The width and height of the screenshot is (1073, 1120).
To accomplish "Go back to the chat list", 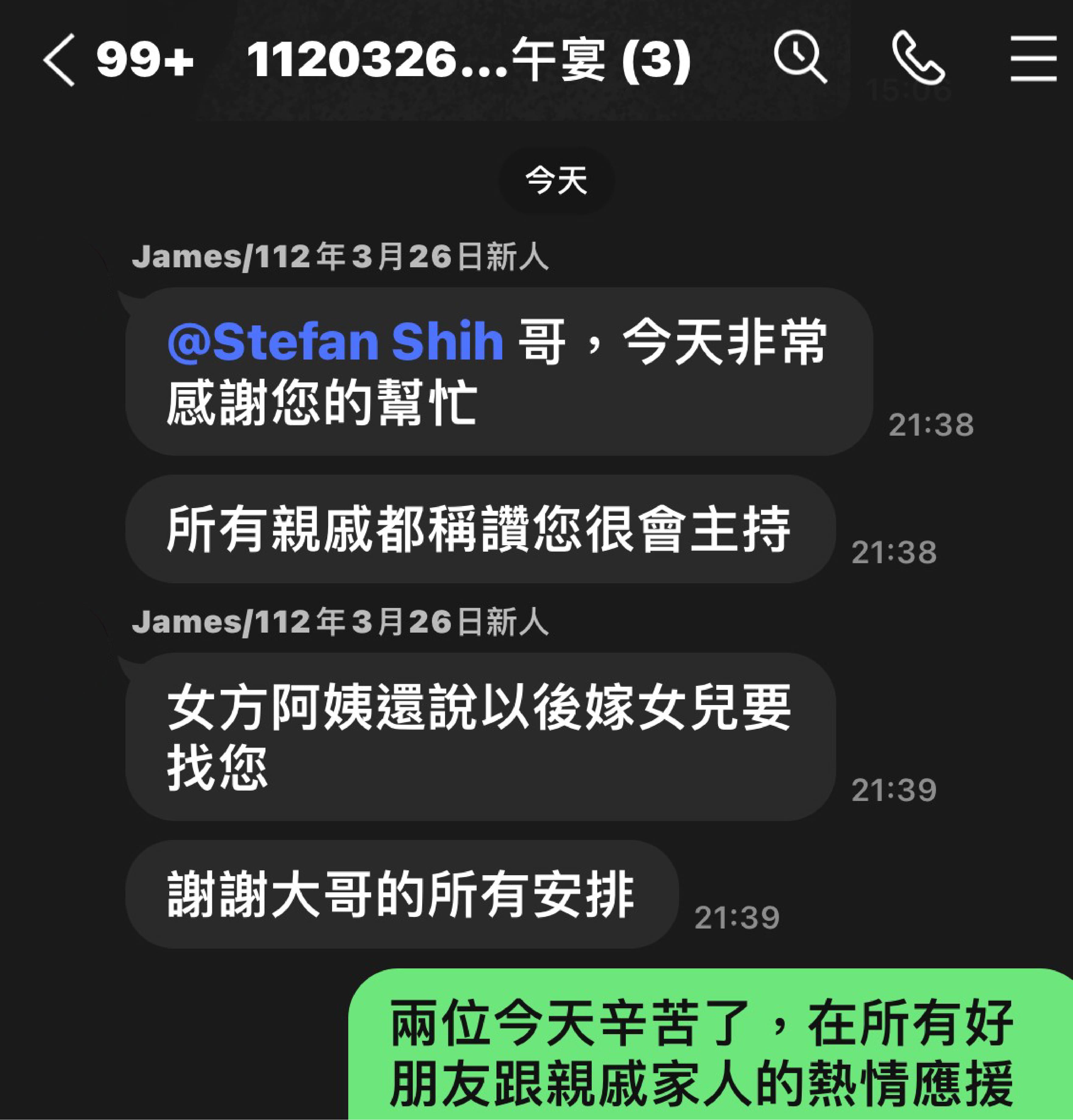I will coord(59,59).
